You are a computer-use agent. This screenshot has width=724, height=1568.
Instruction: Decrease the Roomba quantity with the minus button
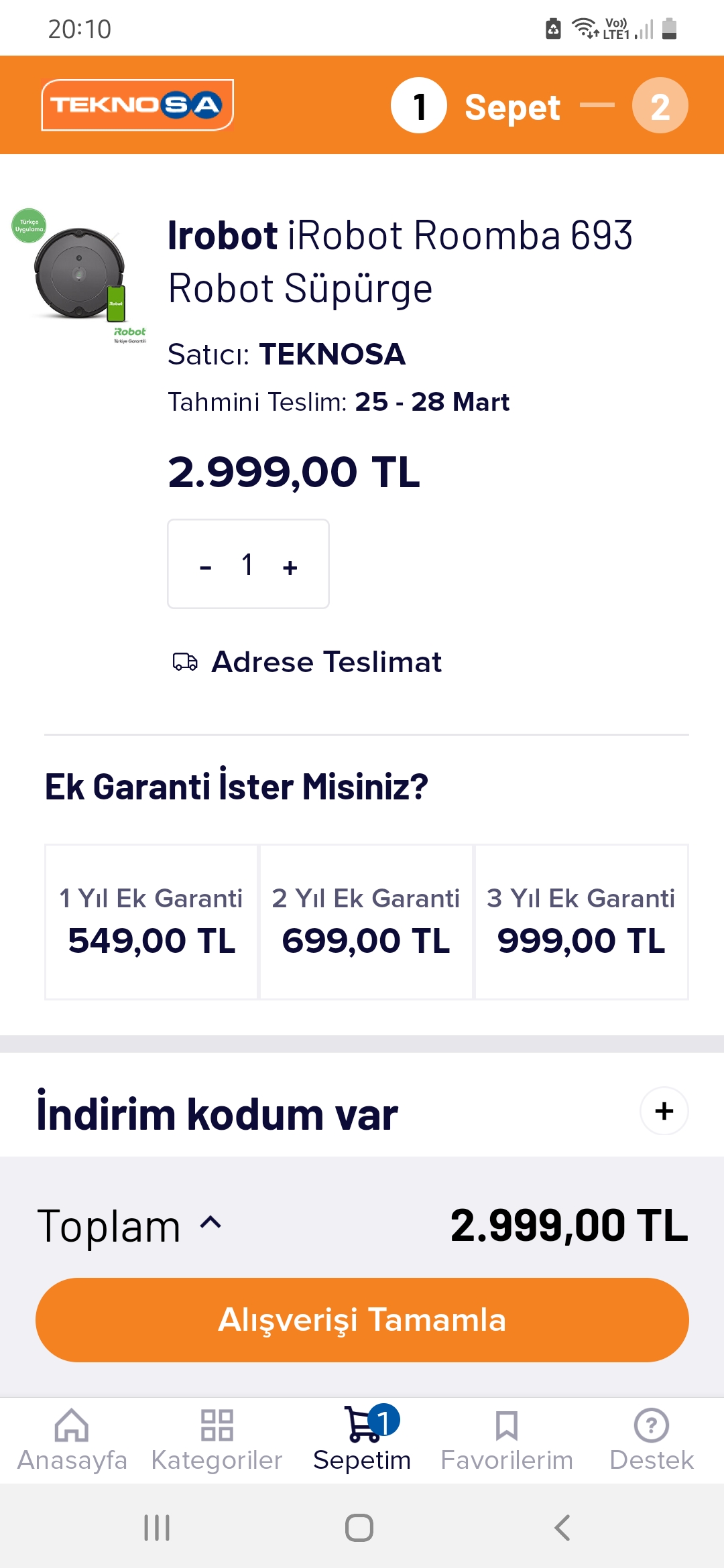tap(206, 567)
